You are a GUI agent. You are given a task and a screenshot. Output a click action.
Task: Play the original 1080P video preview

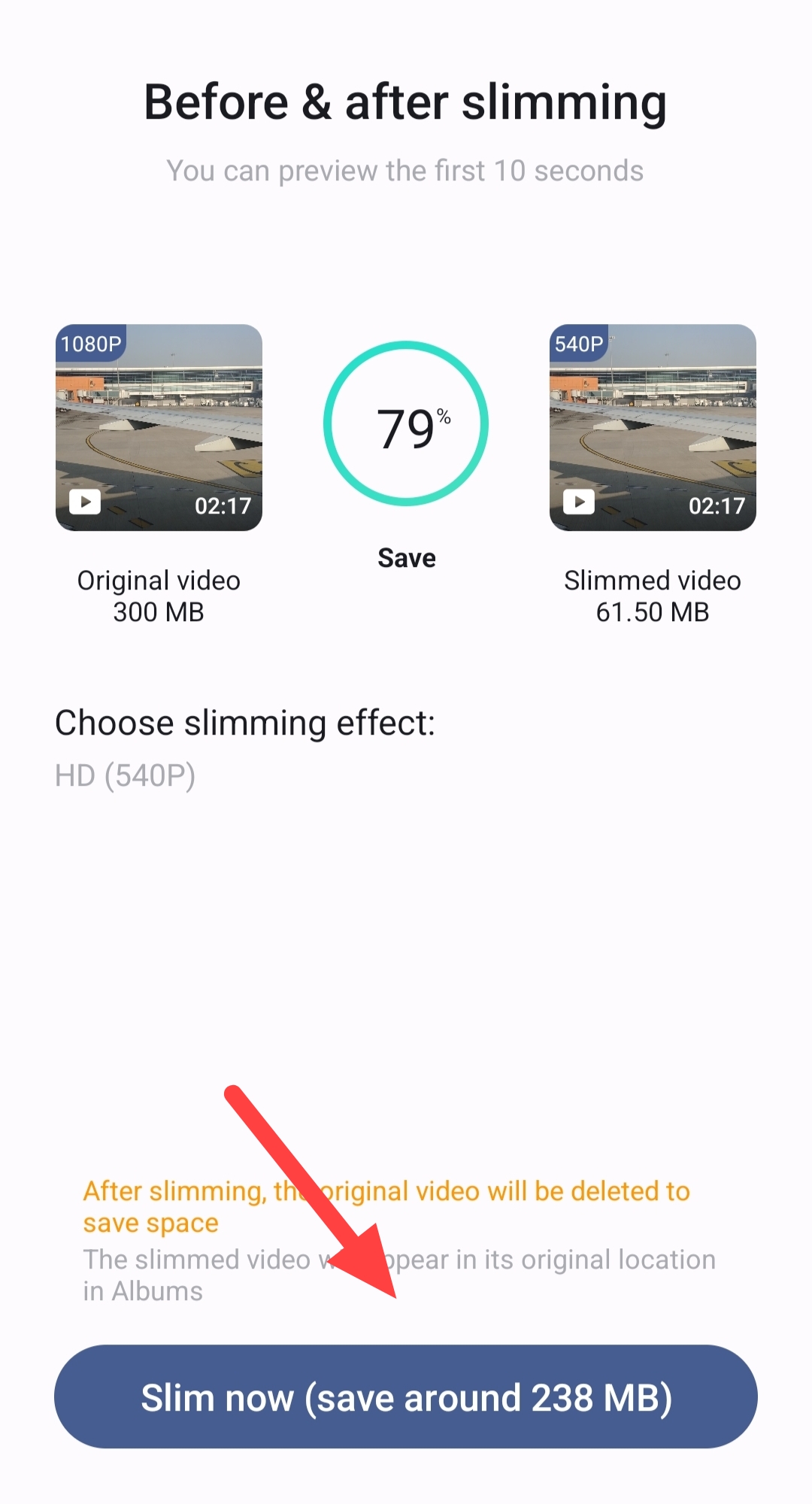tap(85, 501)
